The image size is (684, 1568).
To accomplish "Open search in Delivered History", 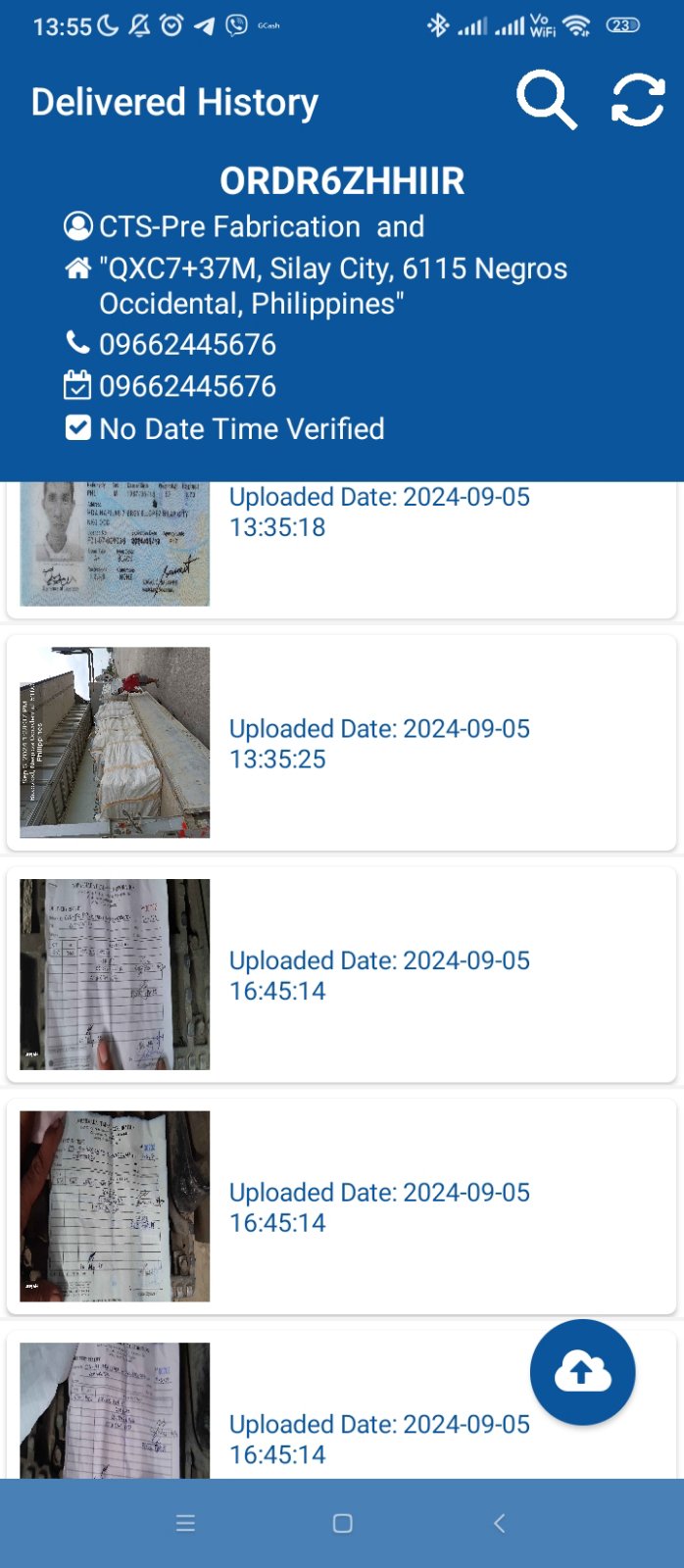I will click(546, 99).
